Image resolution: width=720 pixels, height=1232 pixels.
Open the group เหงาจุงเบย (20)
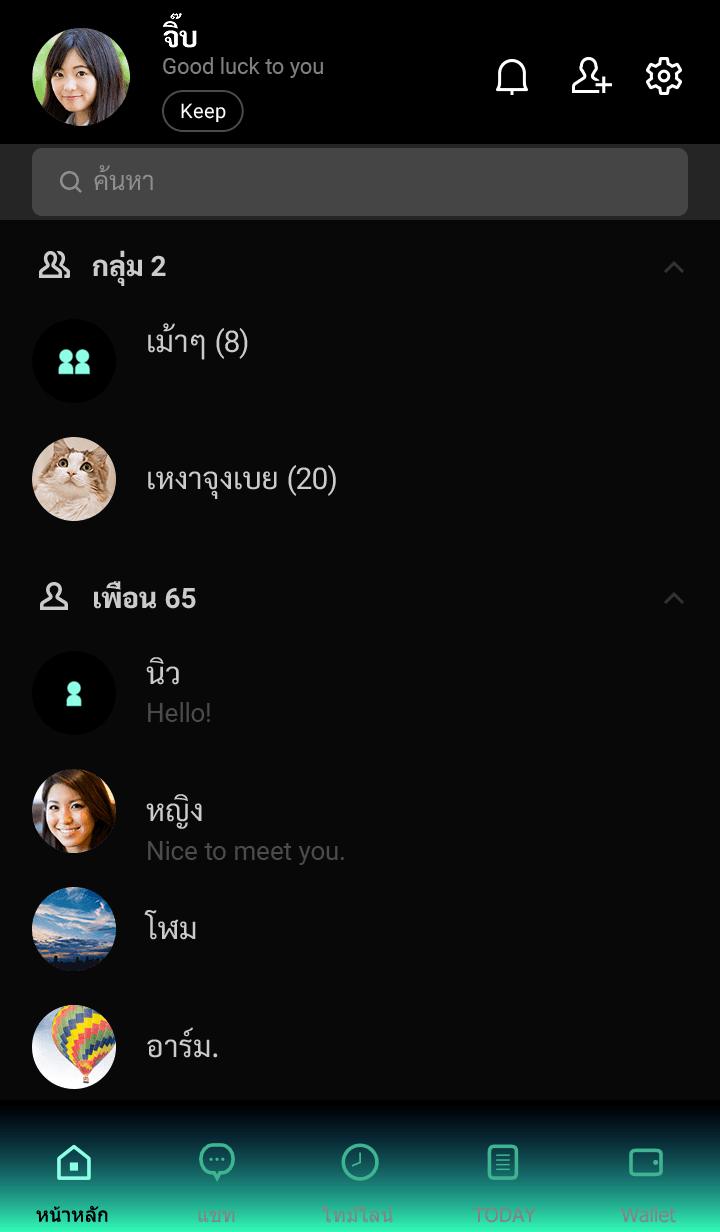(x=240, y=479)
